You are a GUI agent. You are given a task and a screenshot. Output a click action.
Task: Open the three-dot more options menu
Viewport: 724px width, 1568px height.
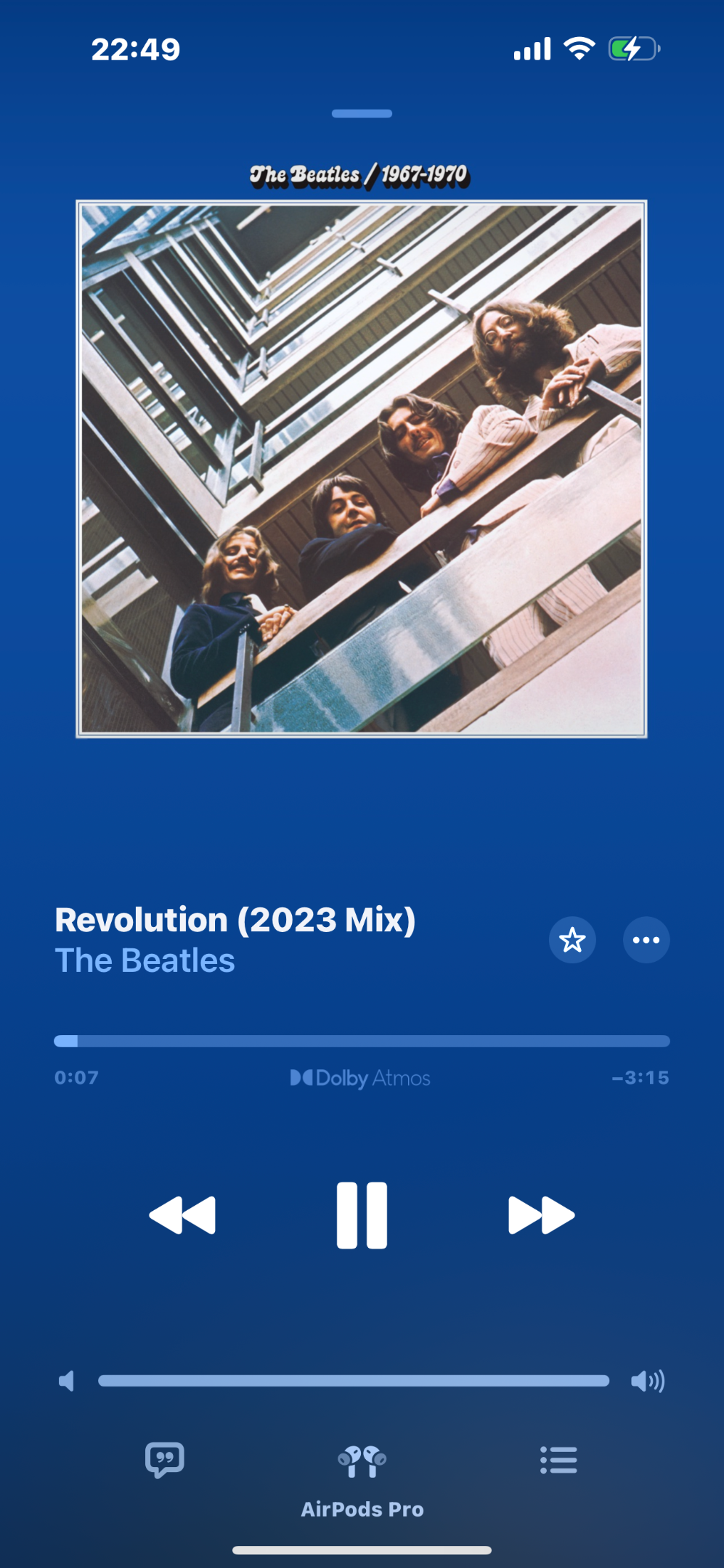(x=646, y=940)
